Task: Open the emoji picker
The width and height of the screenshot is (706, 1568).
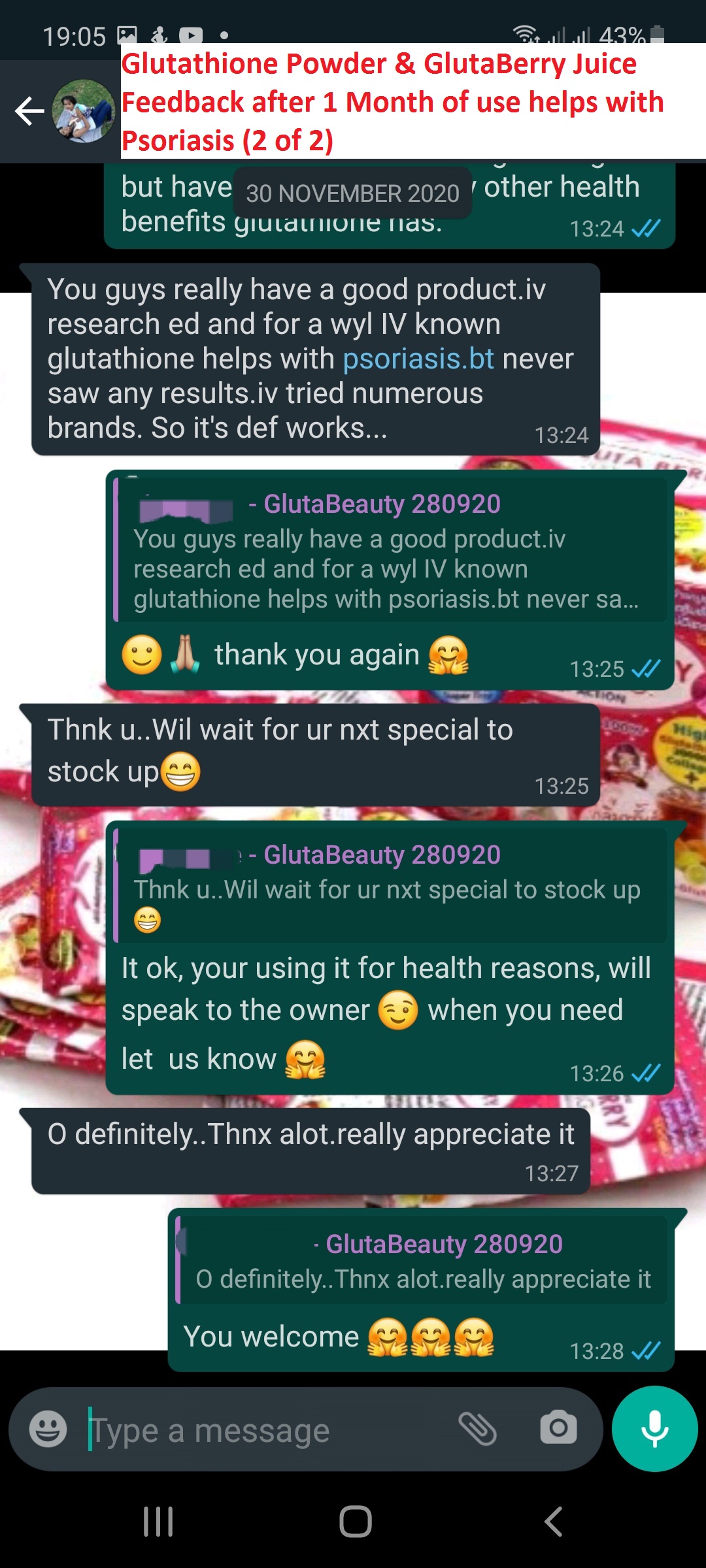Action: (x=48, y=1429)
